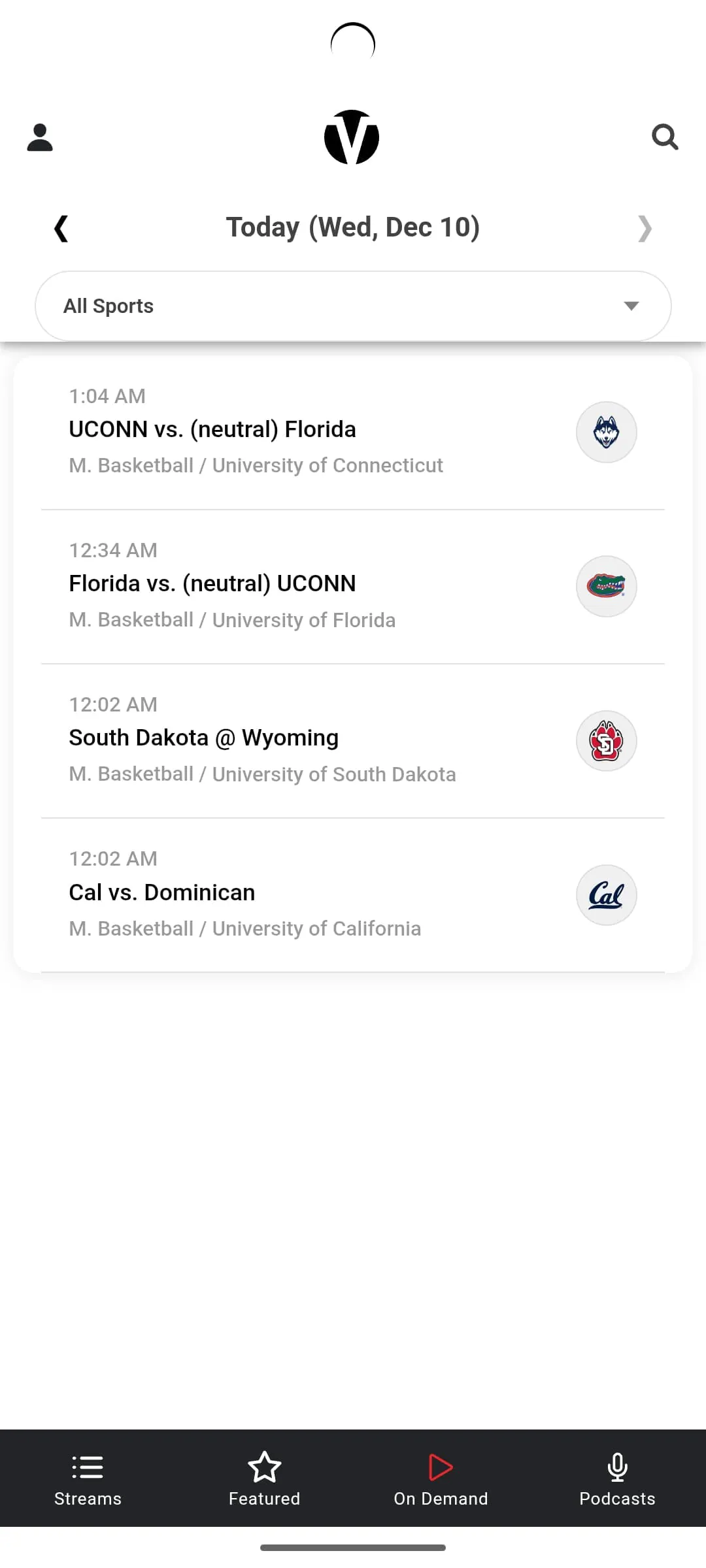
Task: Select the Florida Gators logo
Action: pos(606,587)
